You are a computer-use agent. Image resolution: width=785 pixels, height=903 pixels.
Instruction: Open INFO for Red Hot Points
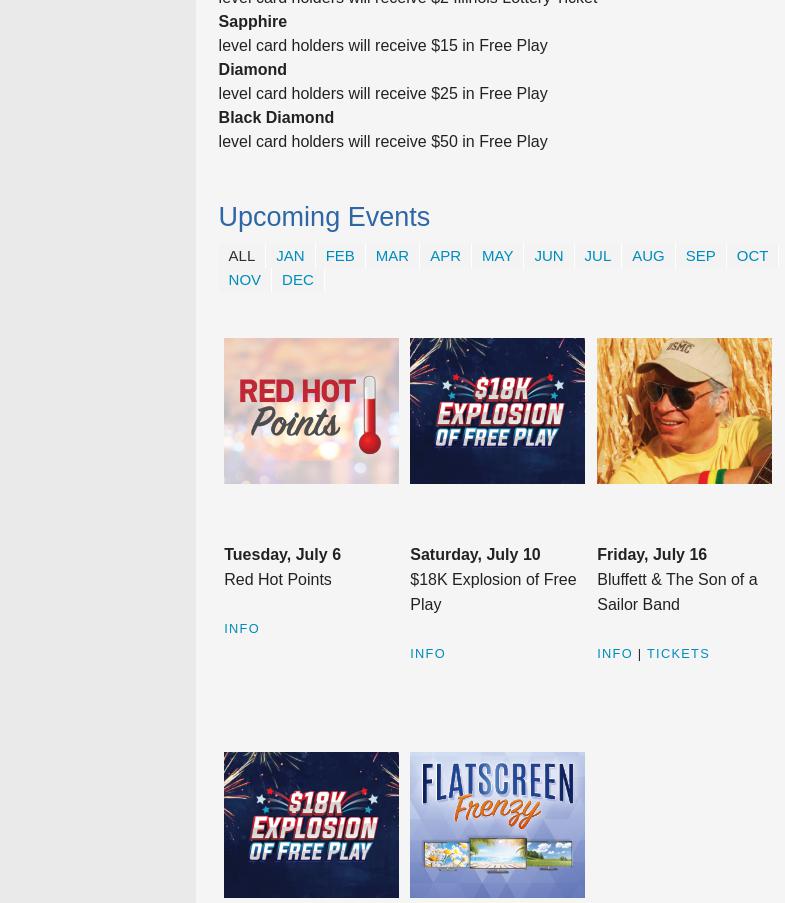242,629
